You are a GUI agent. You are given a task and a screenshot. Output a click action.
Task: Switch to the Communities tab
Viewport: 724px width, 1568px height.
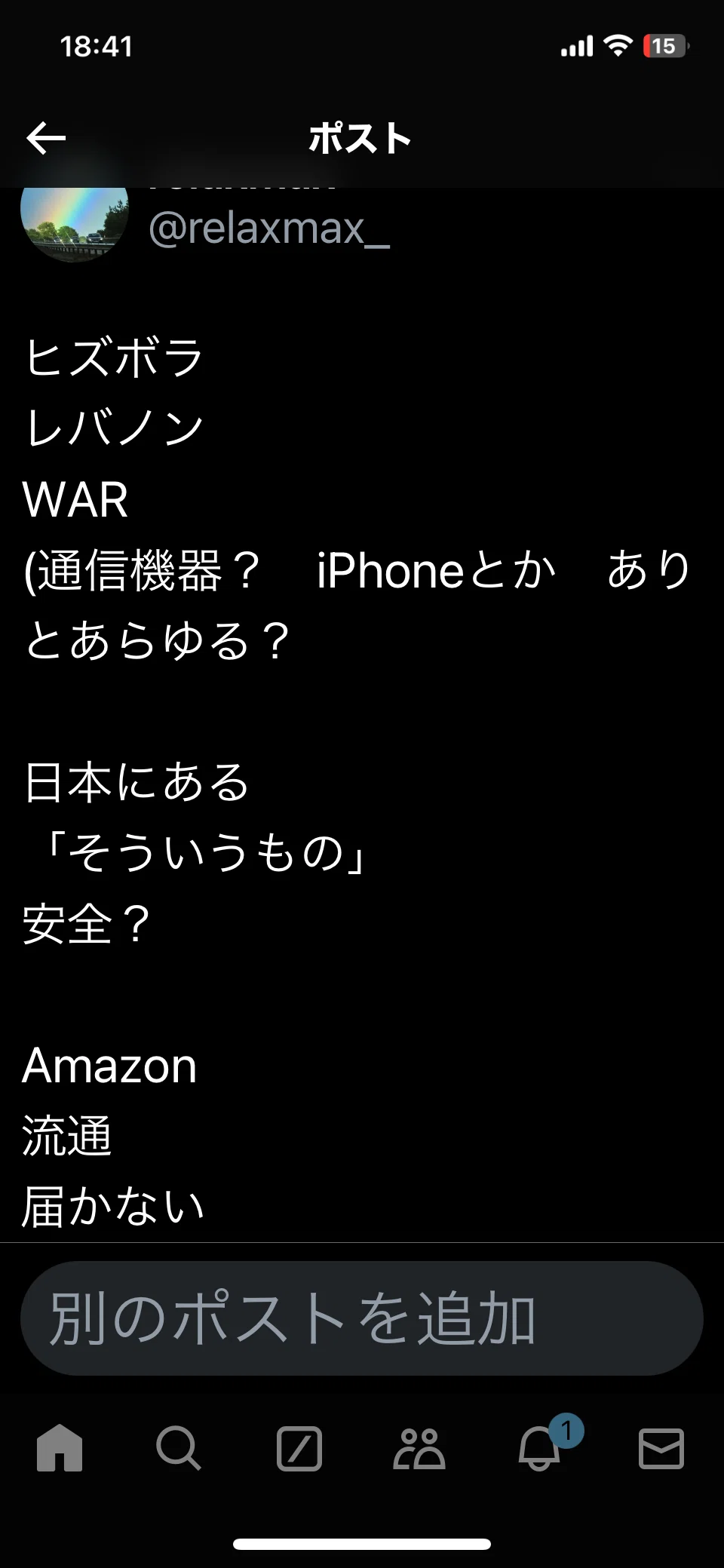pyautogui.click(x=419, y=1448)
